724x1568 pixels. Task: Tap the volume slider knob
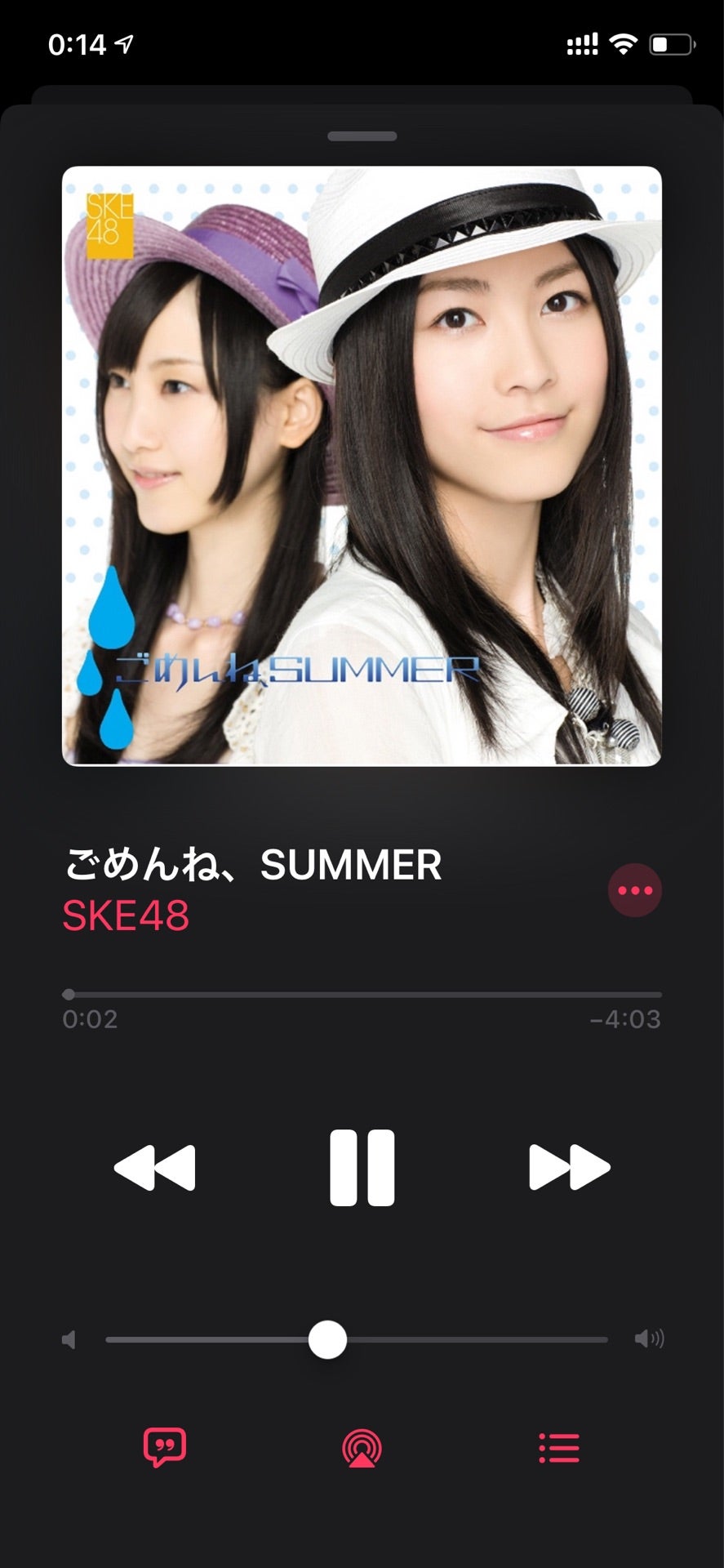pyautogui.click(x=327, y=1339)
